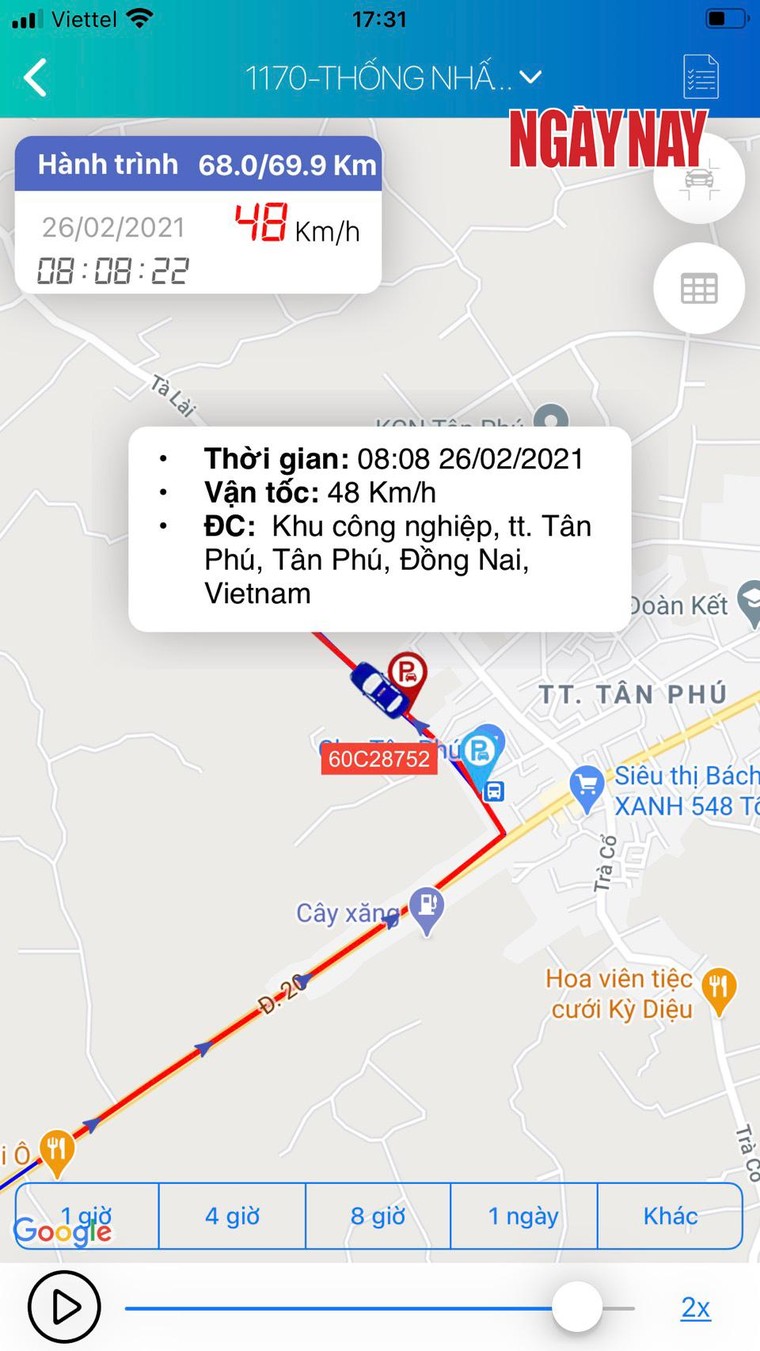Enable the 1 ngày time filter
Viewport: 760px width, 1351px height.
pos(524,1216)
